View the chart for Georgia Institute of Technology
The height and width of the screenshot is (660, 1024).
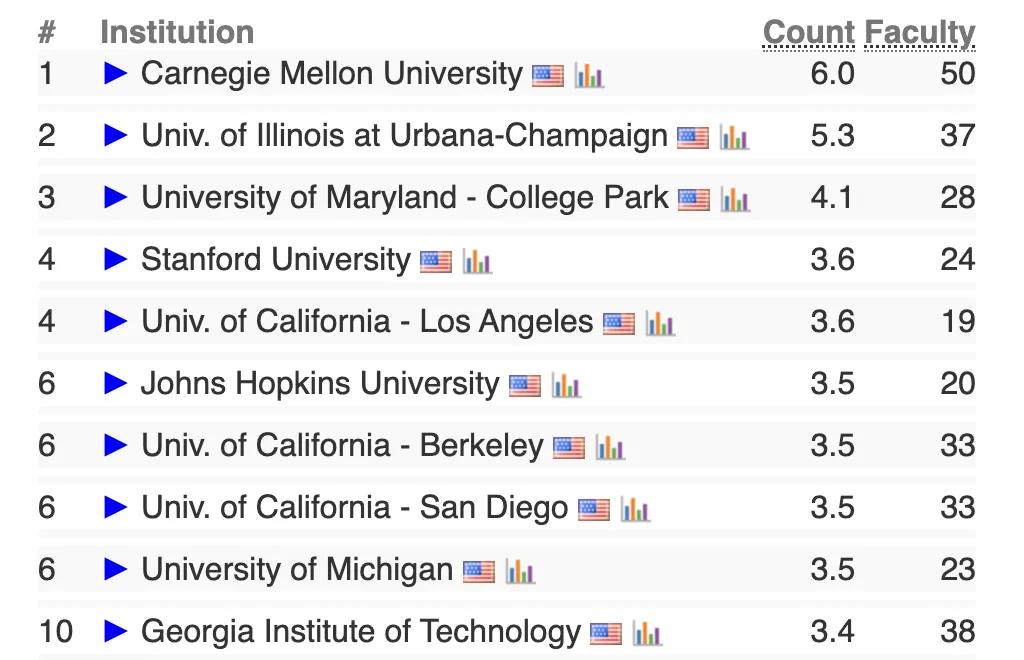point(647,633)
